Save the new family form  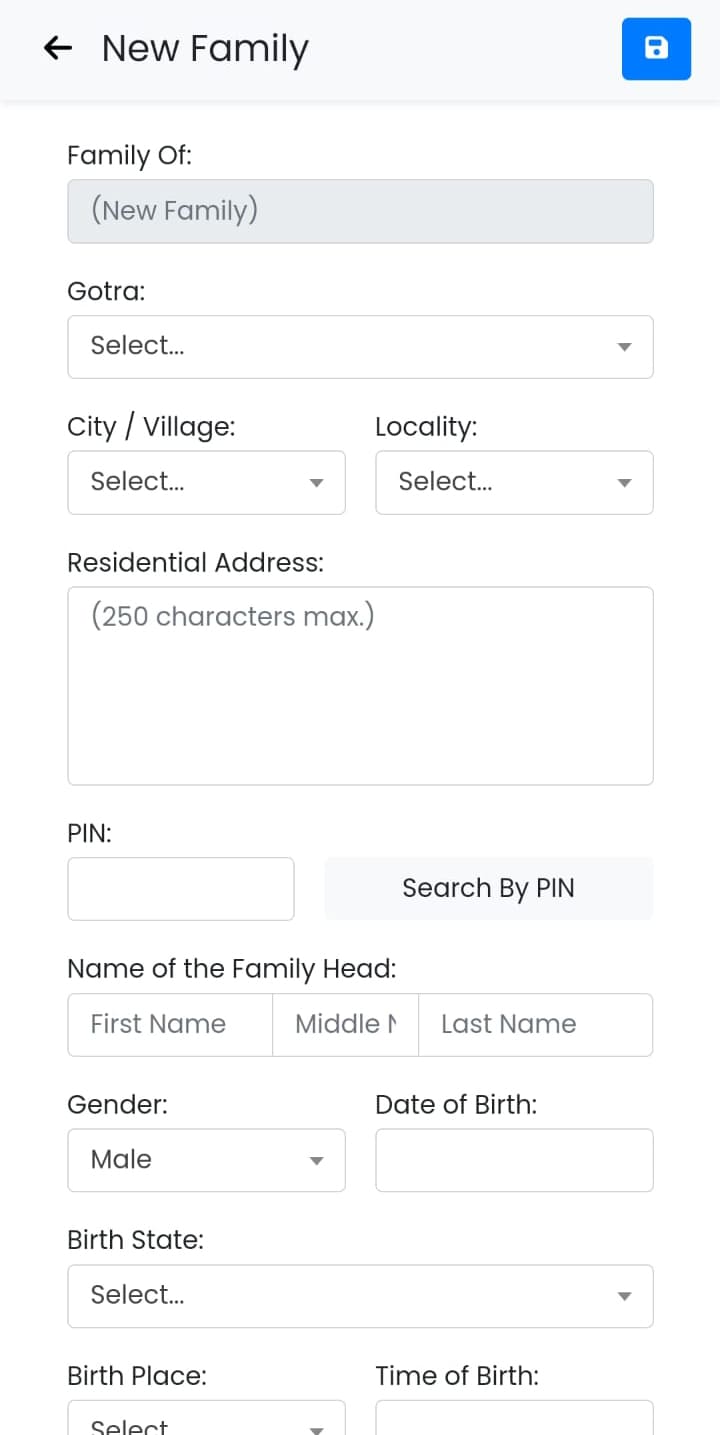pos(656,48)
